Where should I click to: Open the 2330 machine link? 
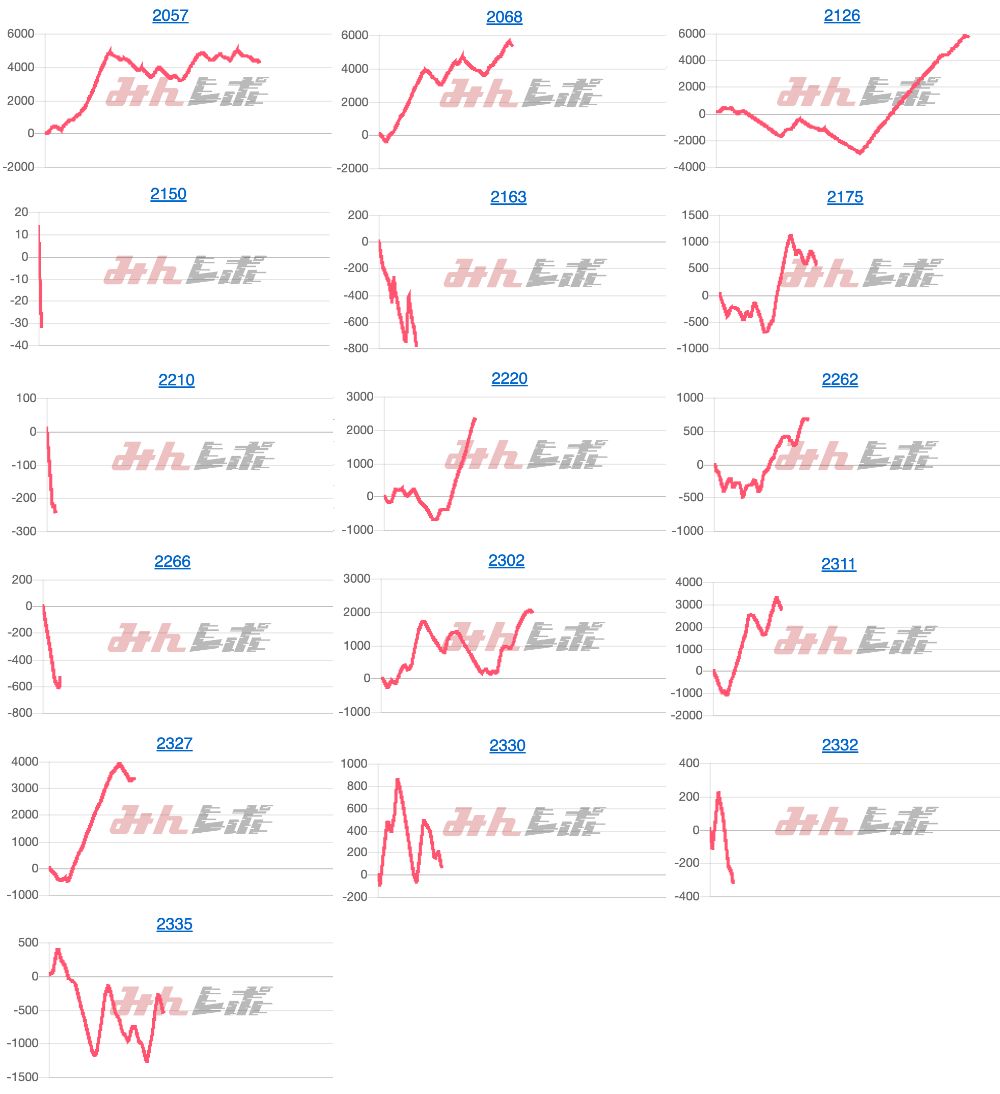click(507, 746)
